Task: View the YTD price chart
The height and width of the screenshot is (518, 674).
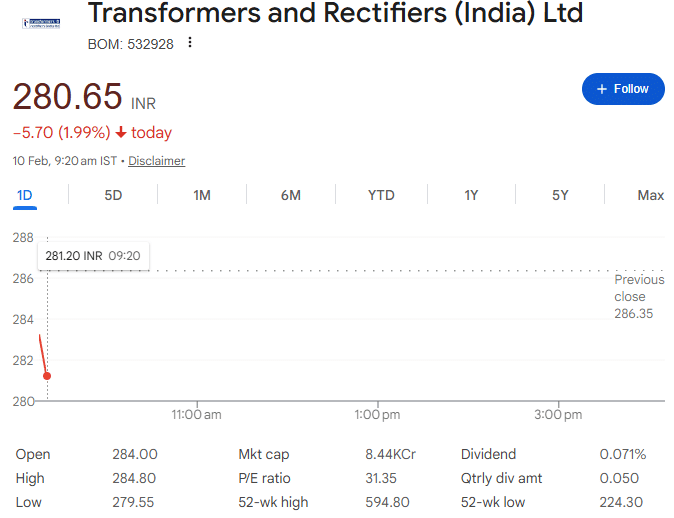Action: (x=381, y=195)
